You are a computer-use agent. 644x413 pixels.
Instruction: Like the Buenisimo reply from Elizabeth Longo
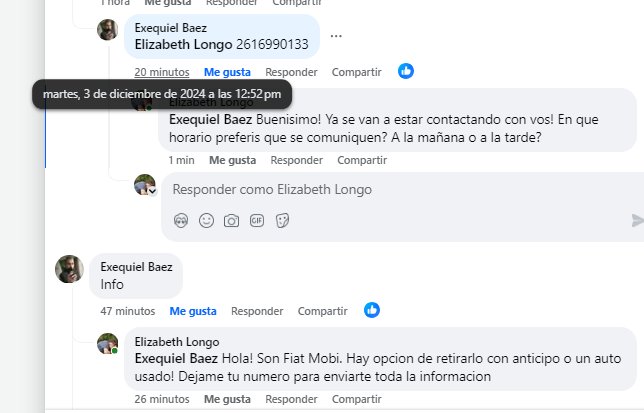232,160
